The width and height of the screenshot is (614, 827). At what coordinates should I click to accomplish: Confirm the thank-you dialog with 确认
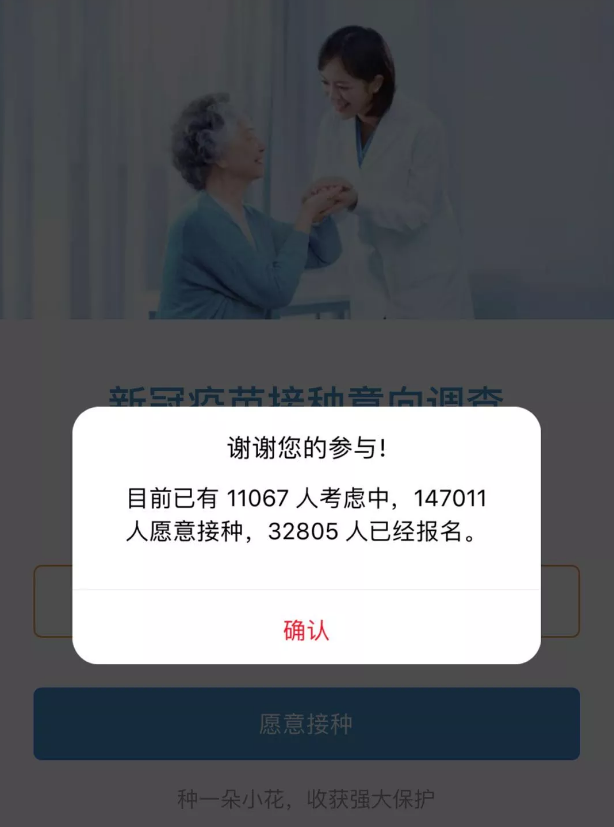point(306,630)
